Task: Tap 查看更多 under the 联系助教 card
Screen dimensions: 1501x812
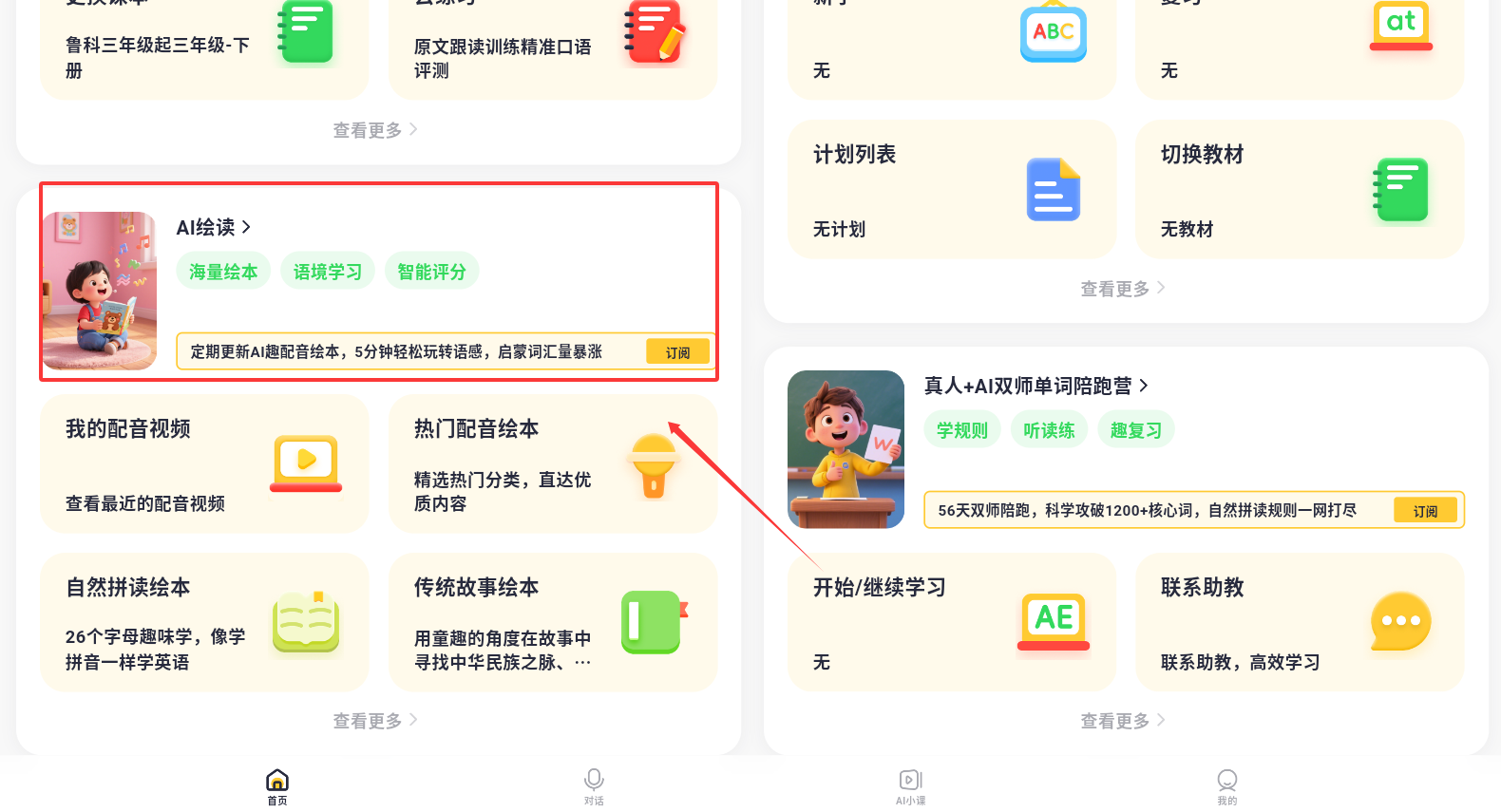Action: (1122, 721)
